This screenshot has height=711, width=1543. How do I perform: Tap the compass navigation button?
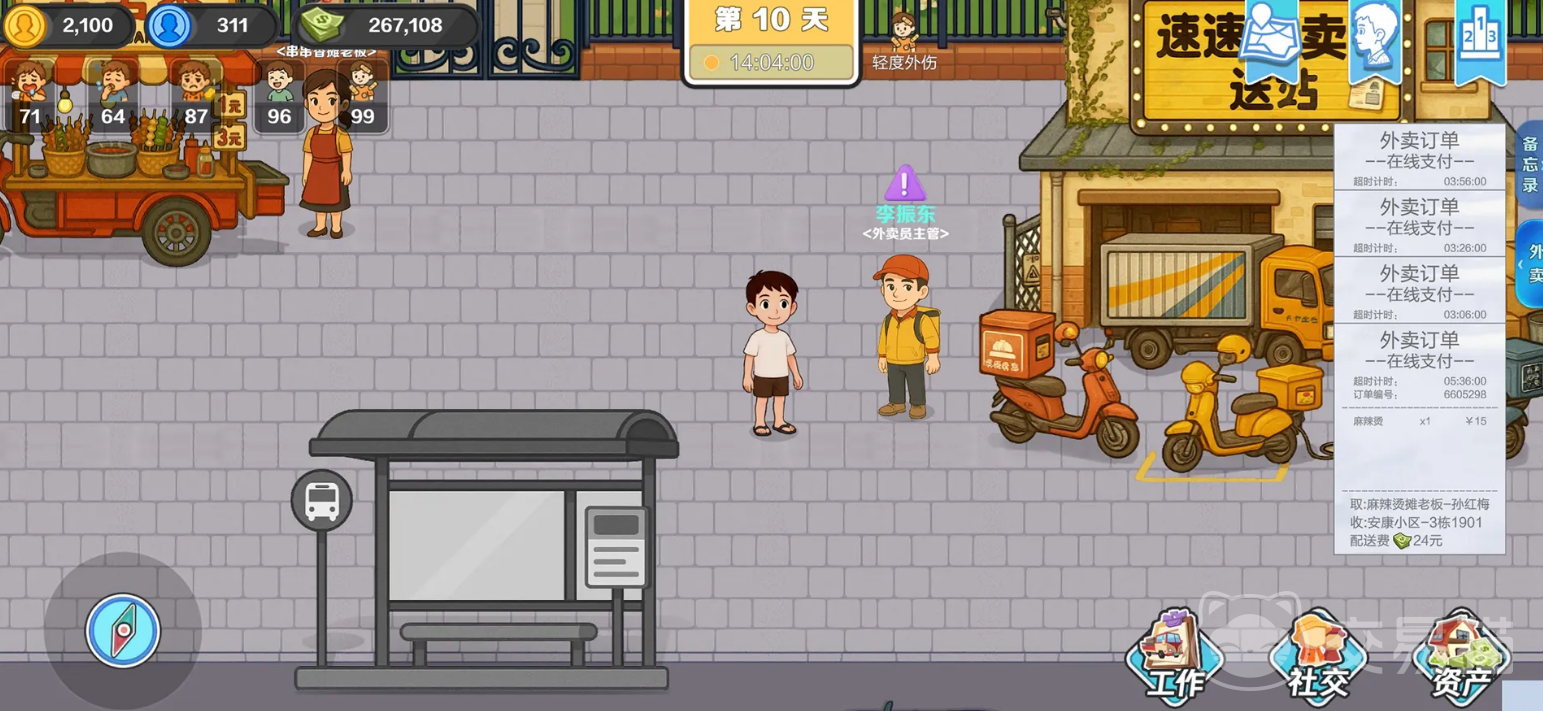[x=123, y=631]
